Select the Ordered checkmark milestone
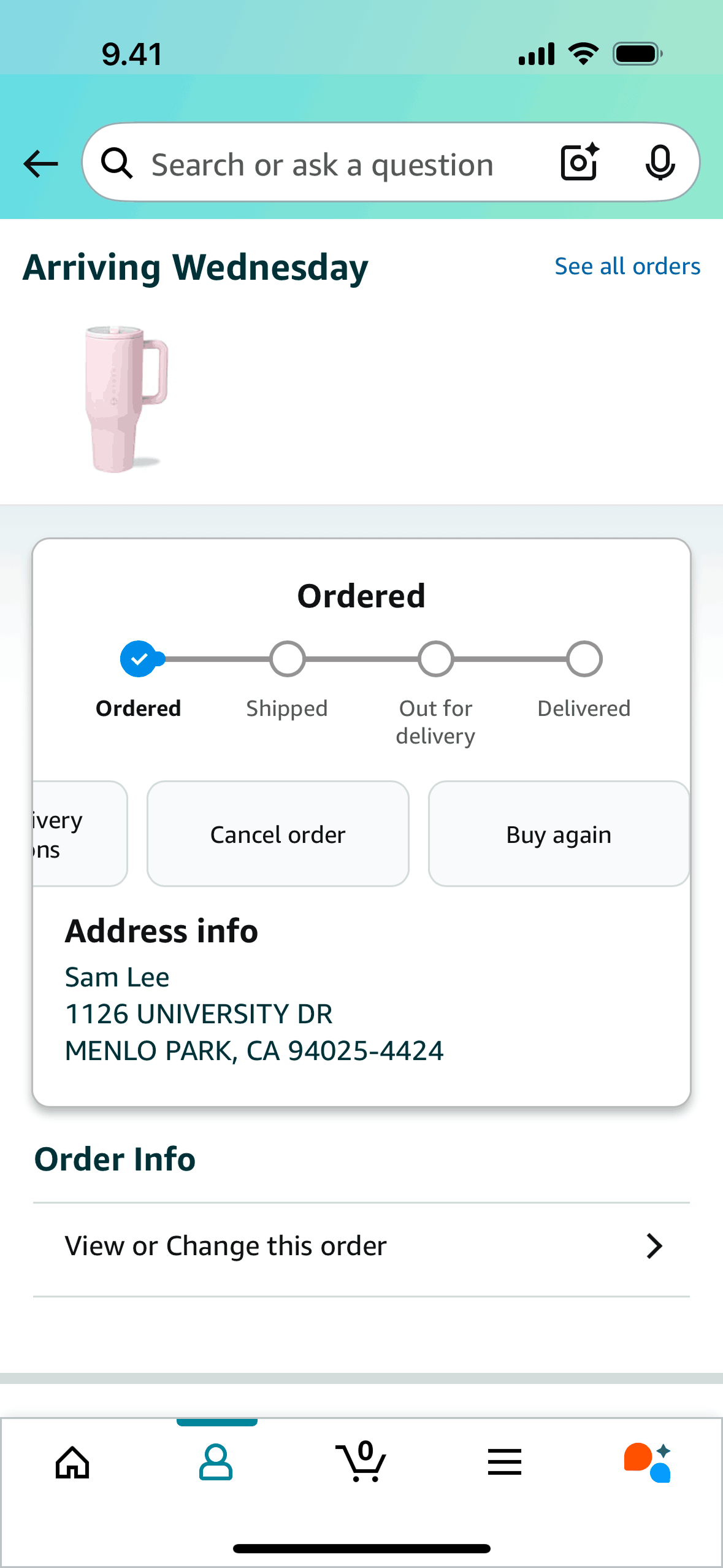The height and width of the screenshot is (1568, 723). (x=139, y=658)
